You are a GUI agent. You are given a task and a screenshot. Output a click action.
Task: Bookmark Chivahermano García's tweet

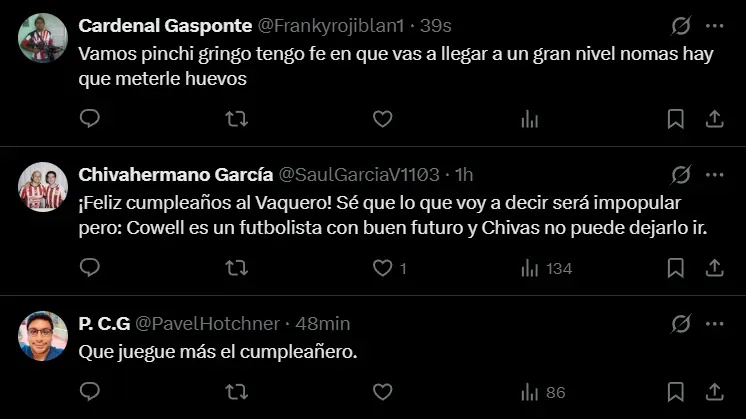[x=675, y=268]
